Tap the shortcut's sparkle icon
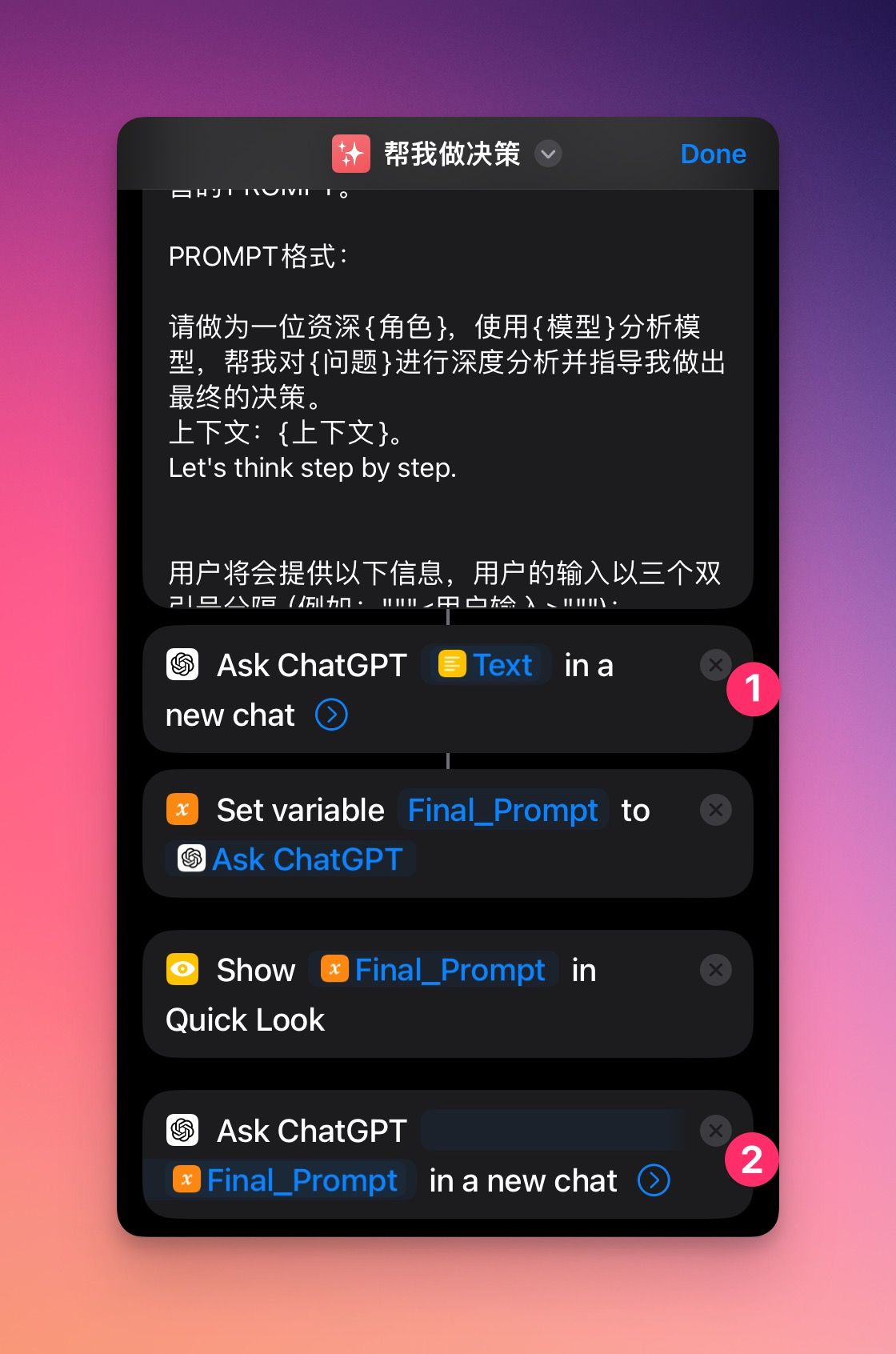896x1354 pixels. (351, 154)
